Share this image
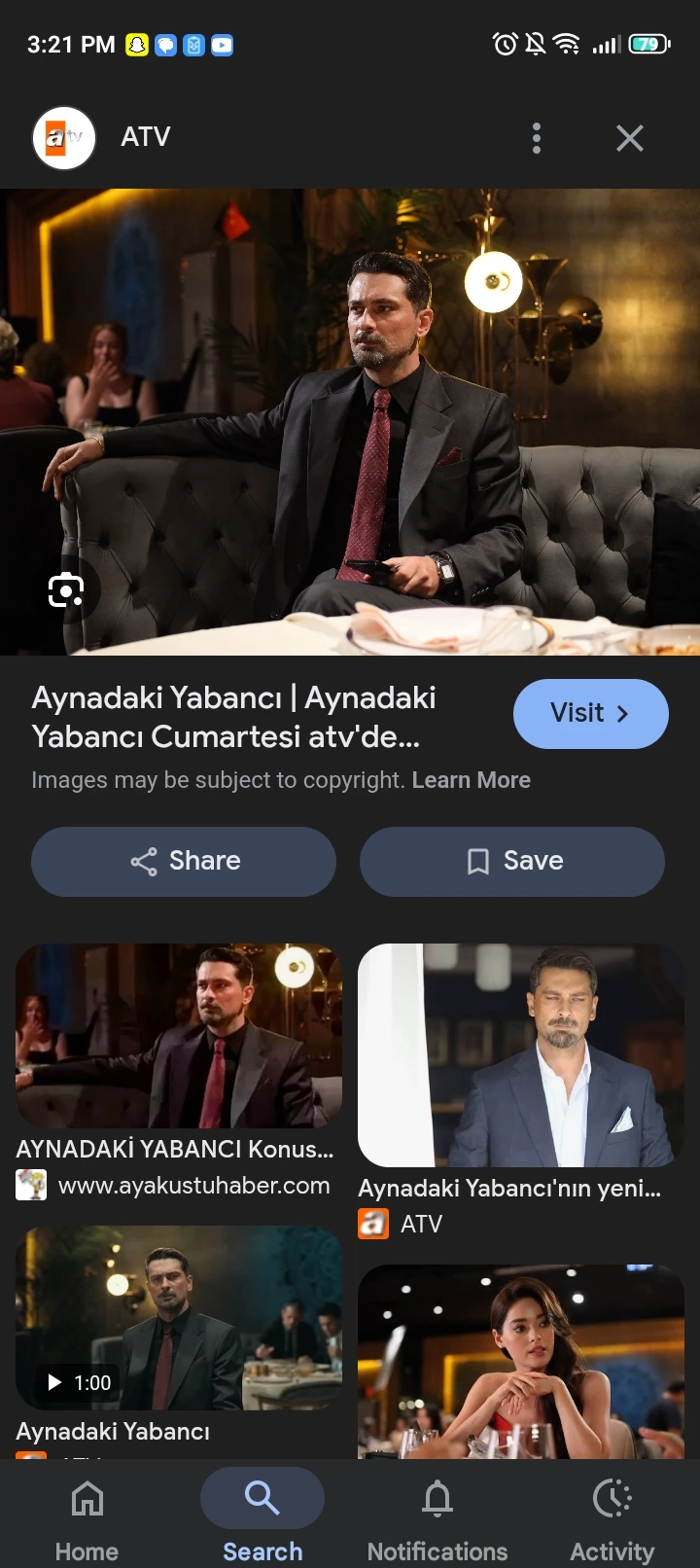Viewport: 700px width, 1568px height. pyautogui.click(x=184, y=861)
